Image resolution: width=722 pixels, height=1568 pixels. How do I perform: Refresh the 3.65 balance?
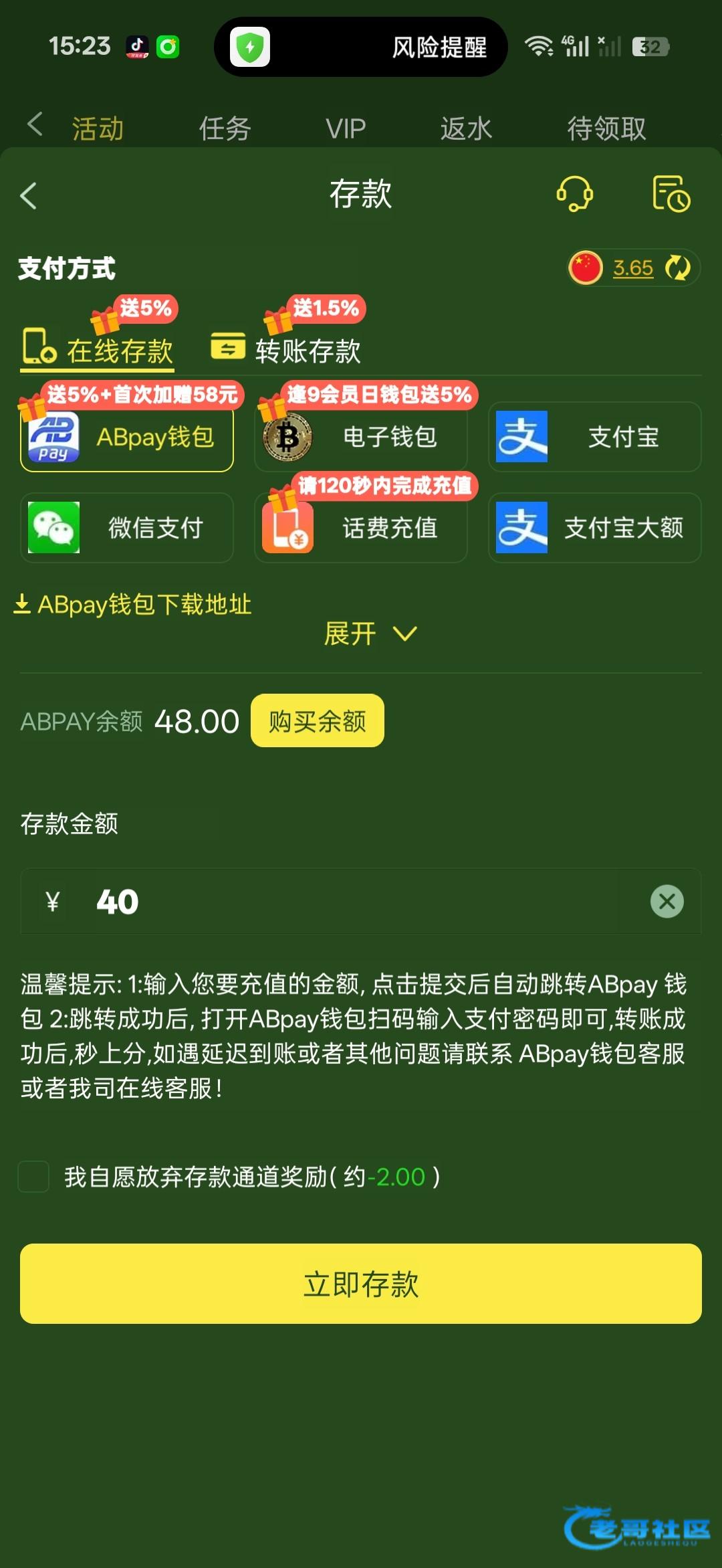coord(678,268)
